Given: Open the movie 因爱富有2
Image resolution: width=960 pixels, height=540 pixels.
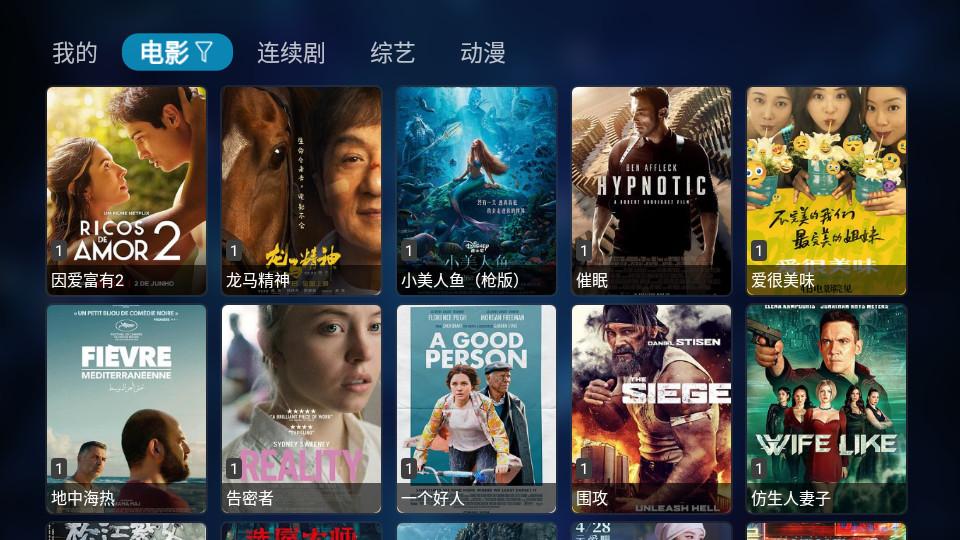Looking at the screenshot, I should 127,190.
